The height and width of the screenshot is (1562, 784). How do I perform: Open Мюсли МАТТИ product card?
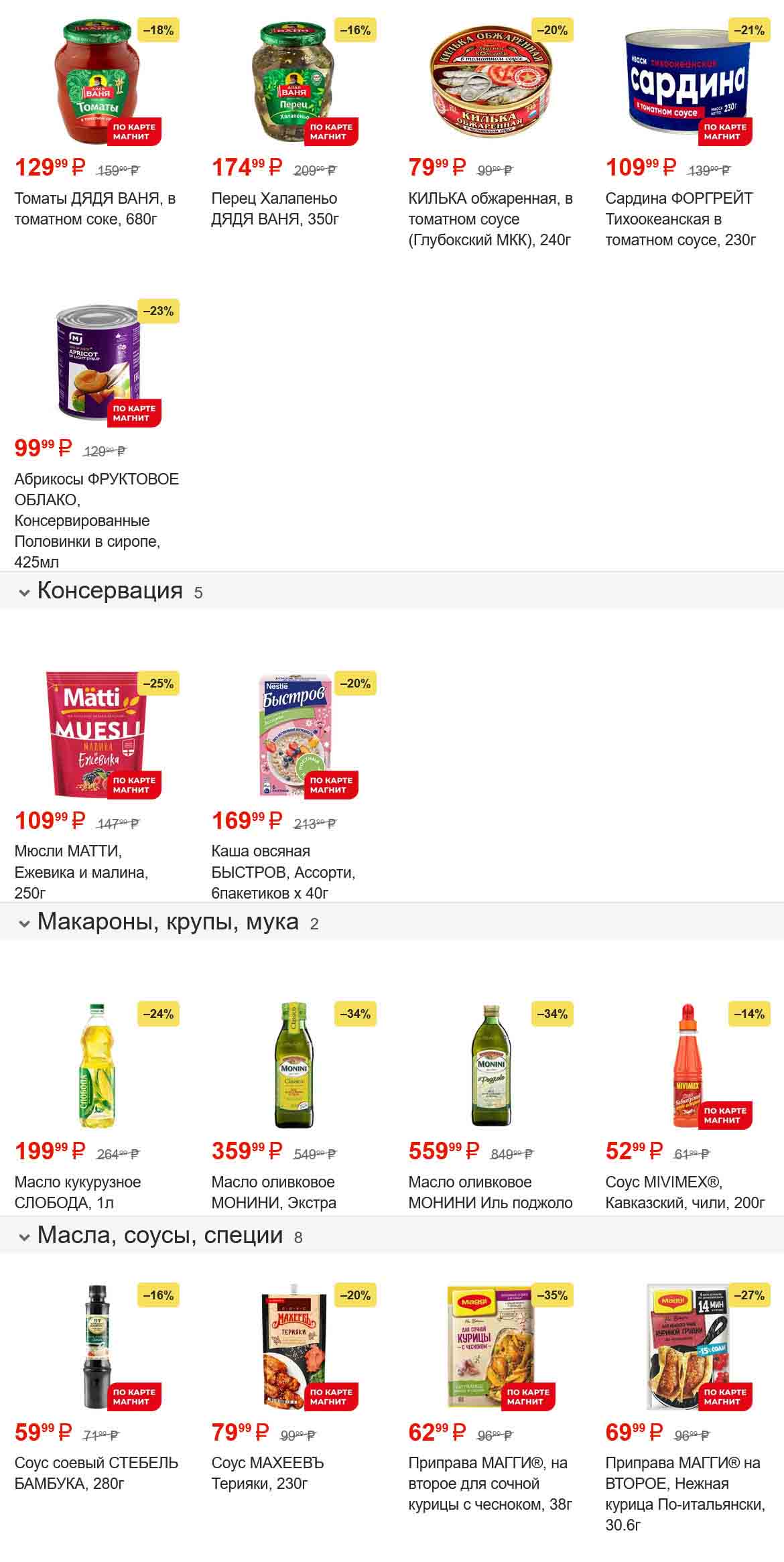[x=97, y=735]
